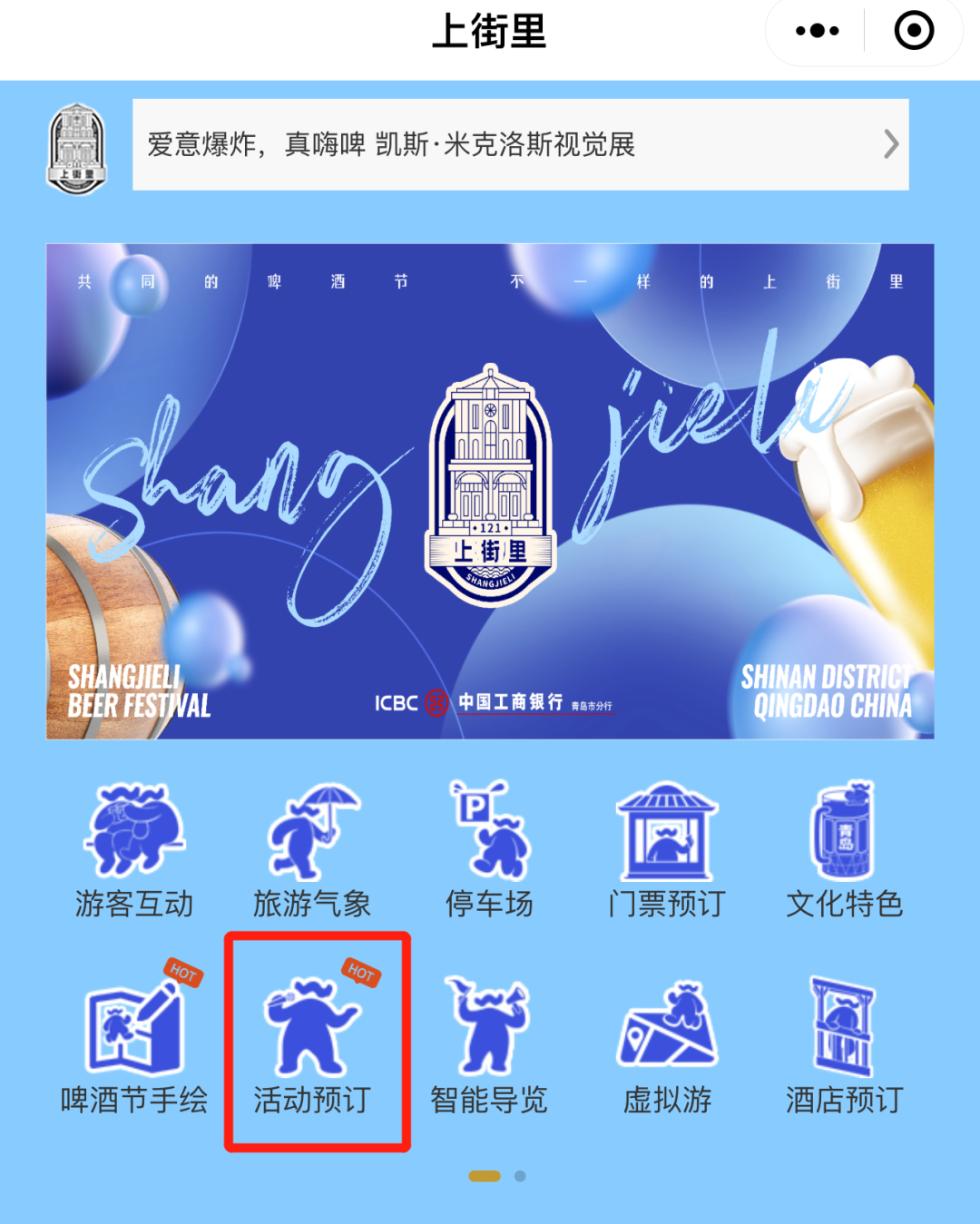The image size is (980, 1224).
Task: Open the Shangjieli Beer Festival banner
Action: point(490,491)
